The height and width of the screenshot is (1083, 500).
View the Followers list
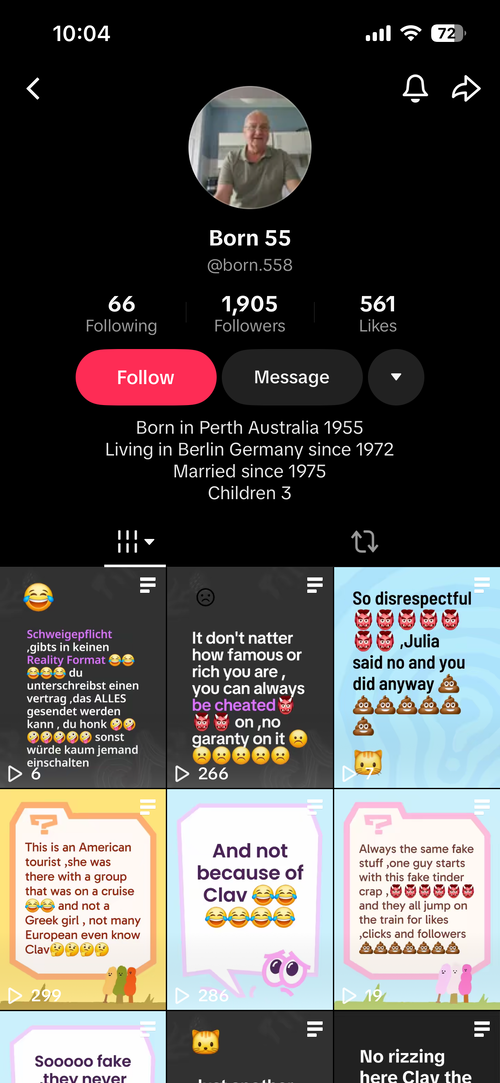249,314
